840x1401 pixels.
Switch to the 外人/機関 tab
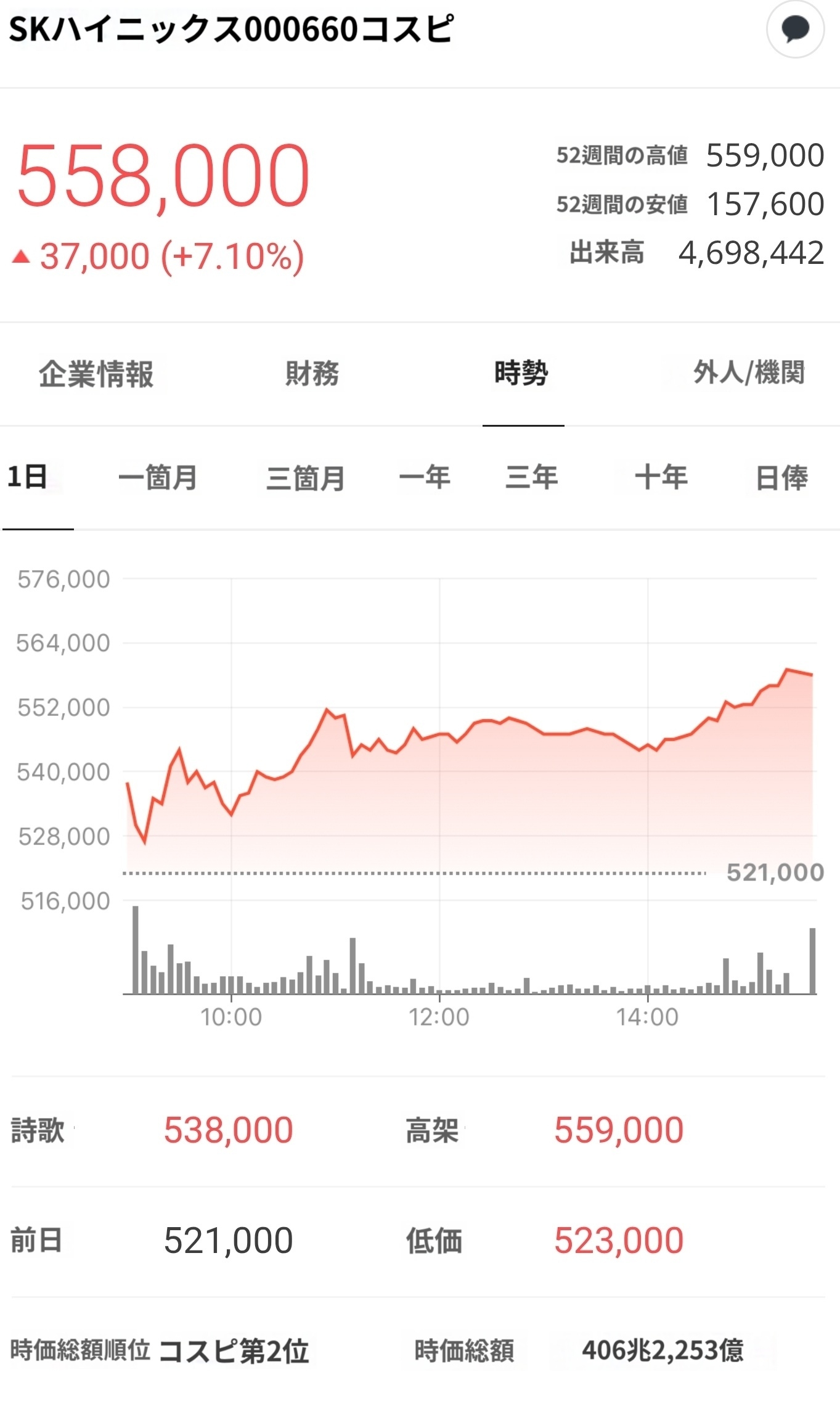click(749, 374)
